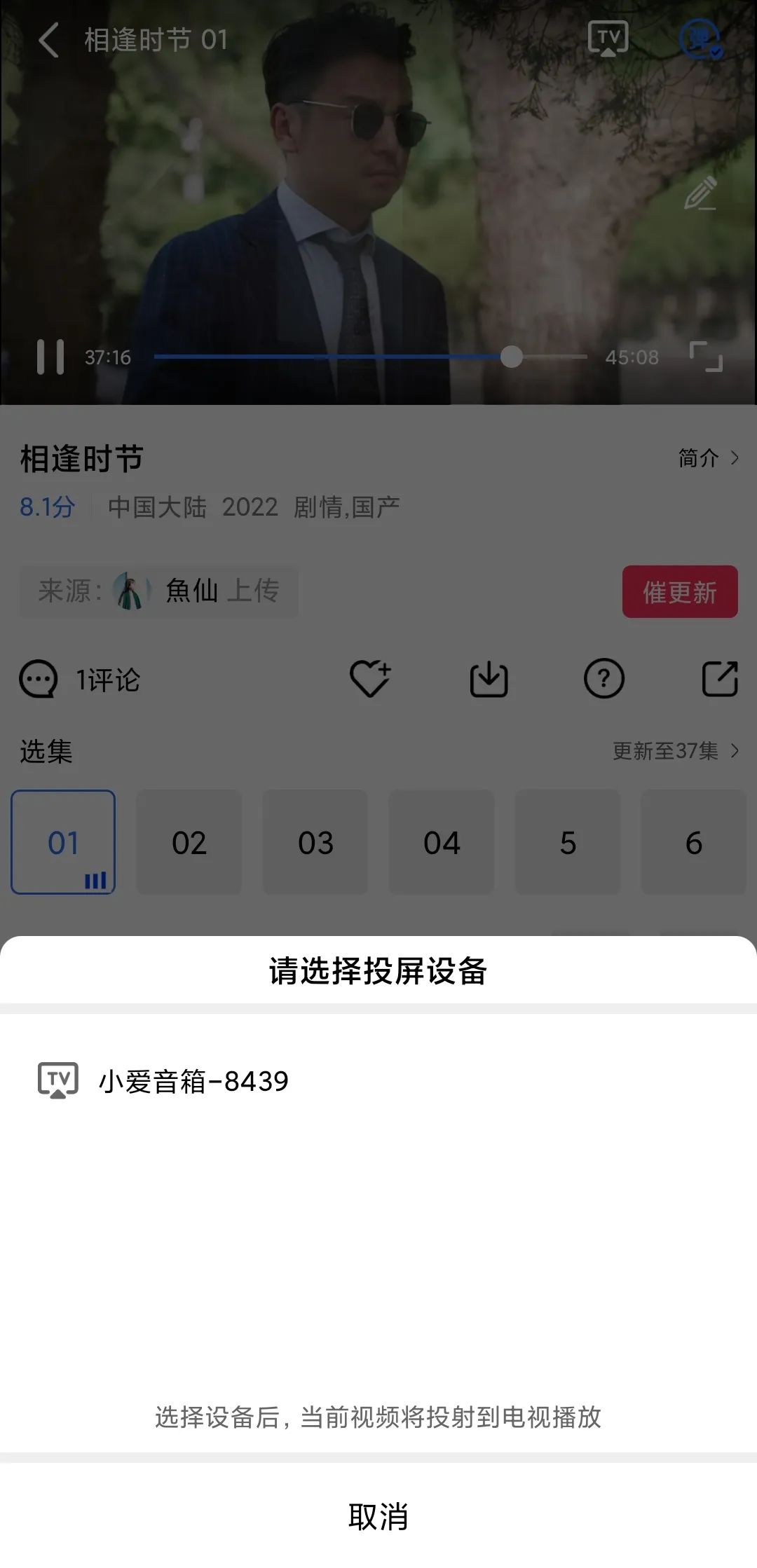Select episode 01 currently playing
The height and width of the screenshot is (1568, 757).
[x=62, y=843]
